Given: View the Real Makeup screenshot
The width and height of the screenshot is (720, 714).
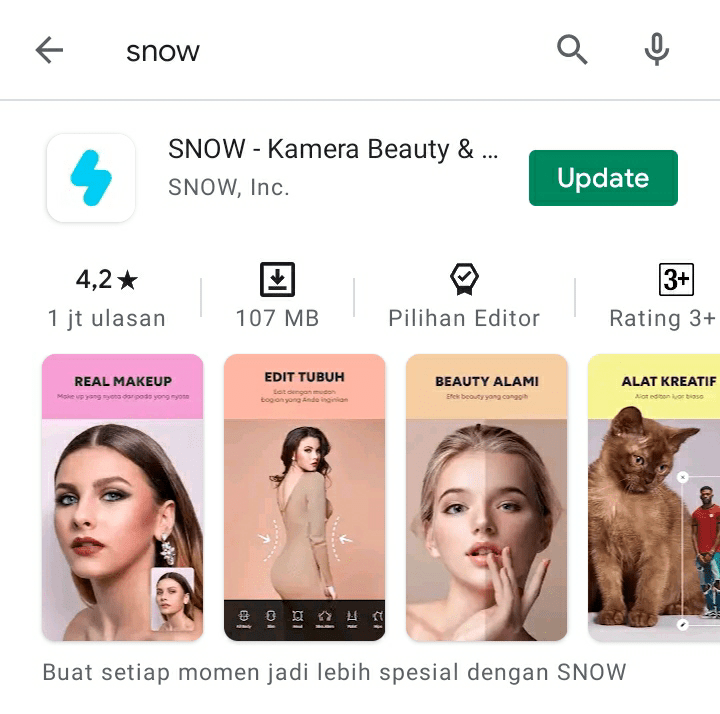Looking at the screenshot, I should (123, 497).
